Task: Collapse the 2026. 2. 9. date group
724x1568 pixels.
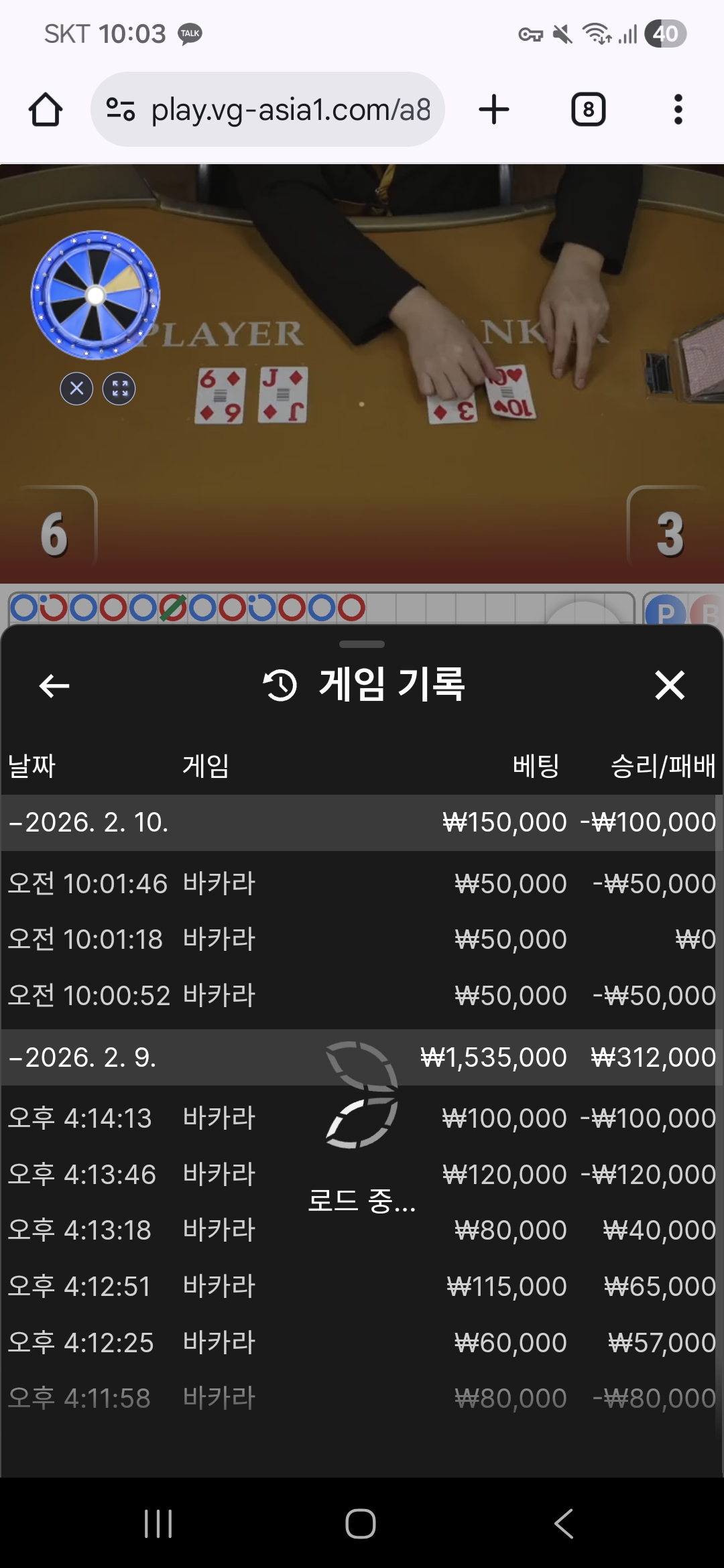Action: (82, 1057)
